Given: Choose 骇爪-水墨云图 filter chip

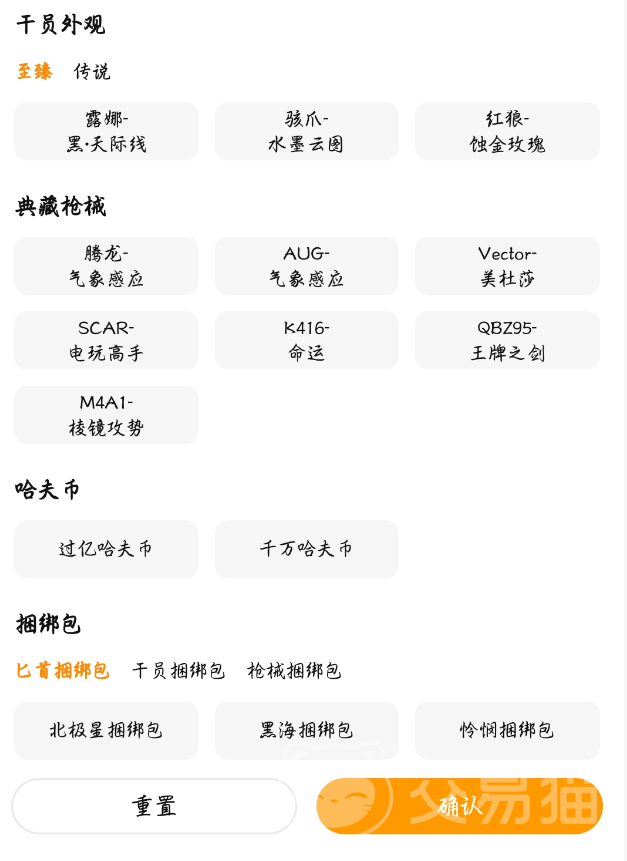Looking at the screenshot, I should 306,131.
